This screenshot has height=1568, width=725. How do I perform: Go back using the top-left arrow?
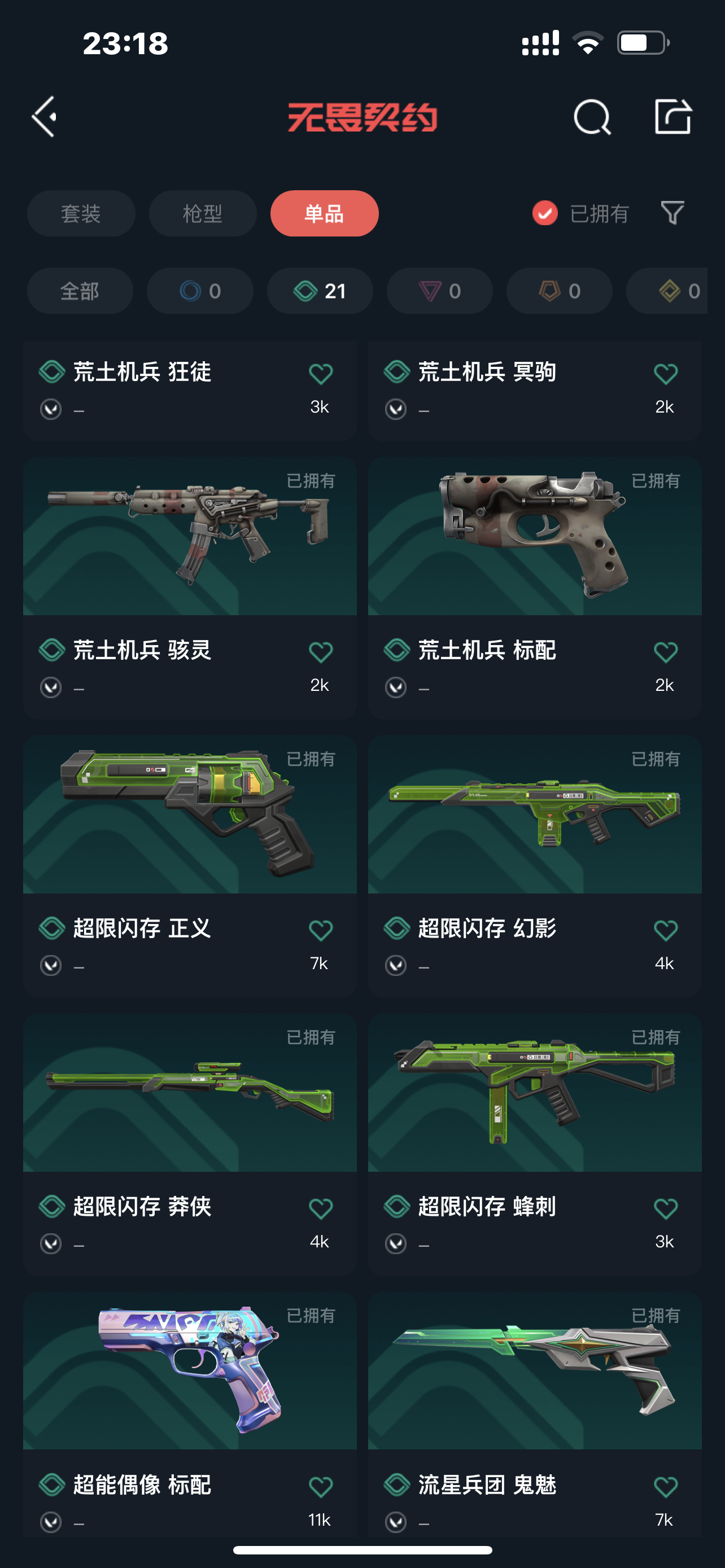45,116
